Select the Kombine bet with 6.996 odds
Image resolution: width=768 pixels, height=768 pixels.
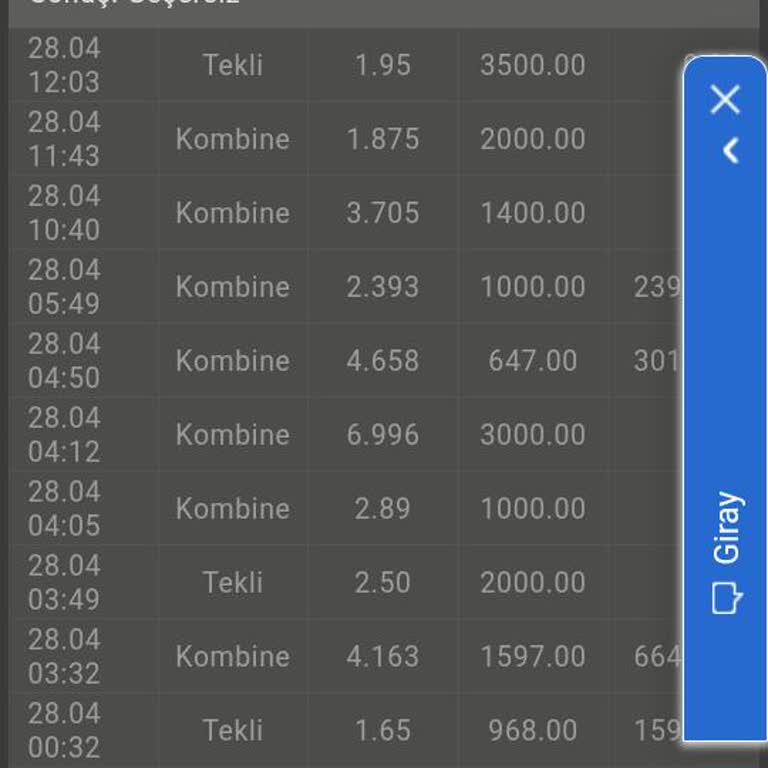[382, 435]
